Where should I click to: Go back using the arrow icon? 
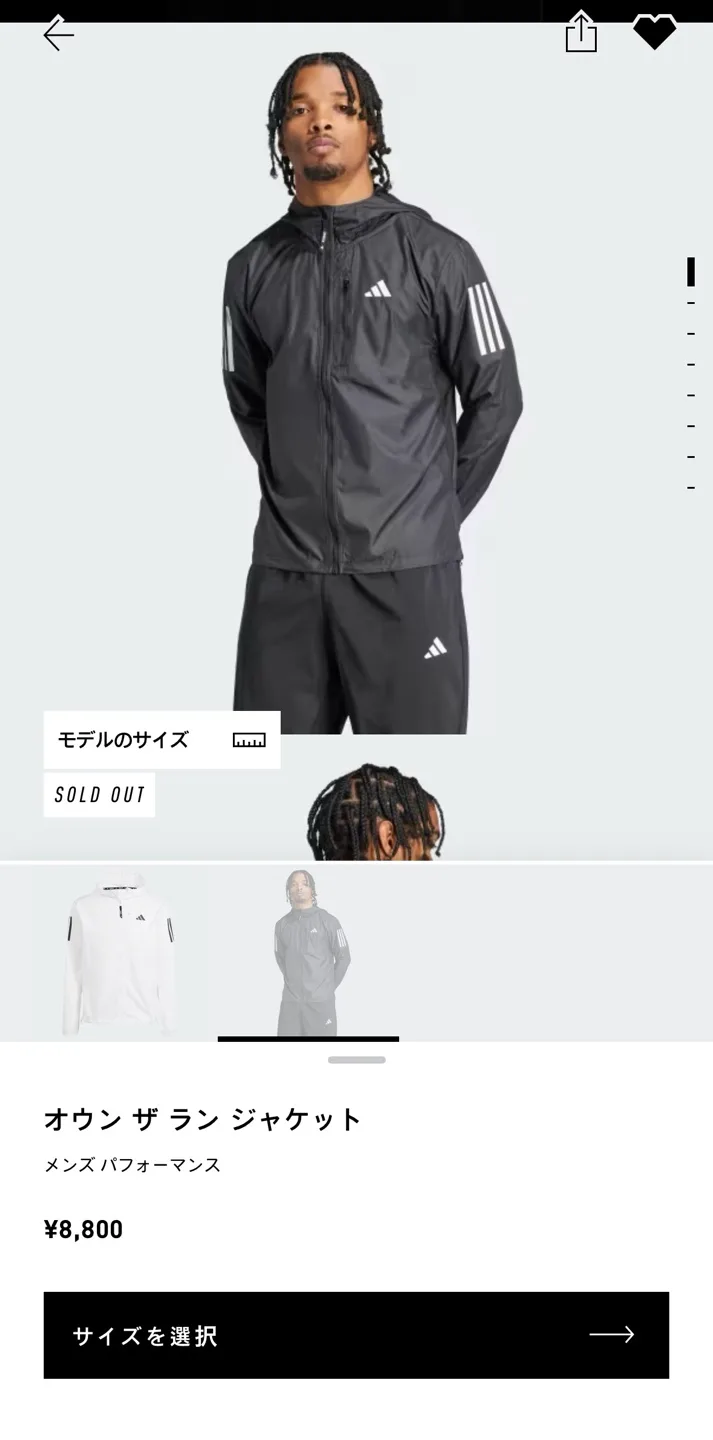59,34
